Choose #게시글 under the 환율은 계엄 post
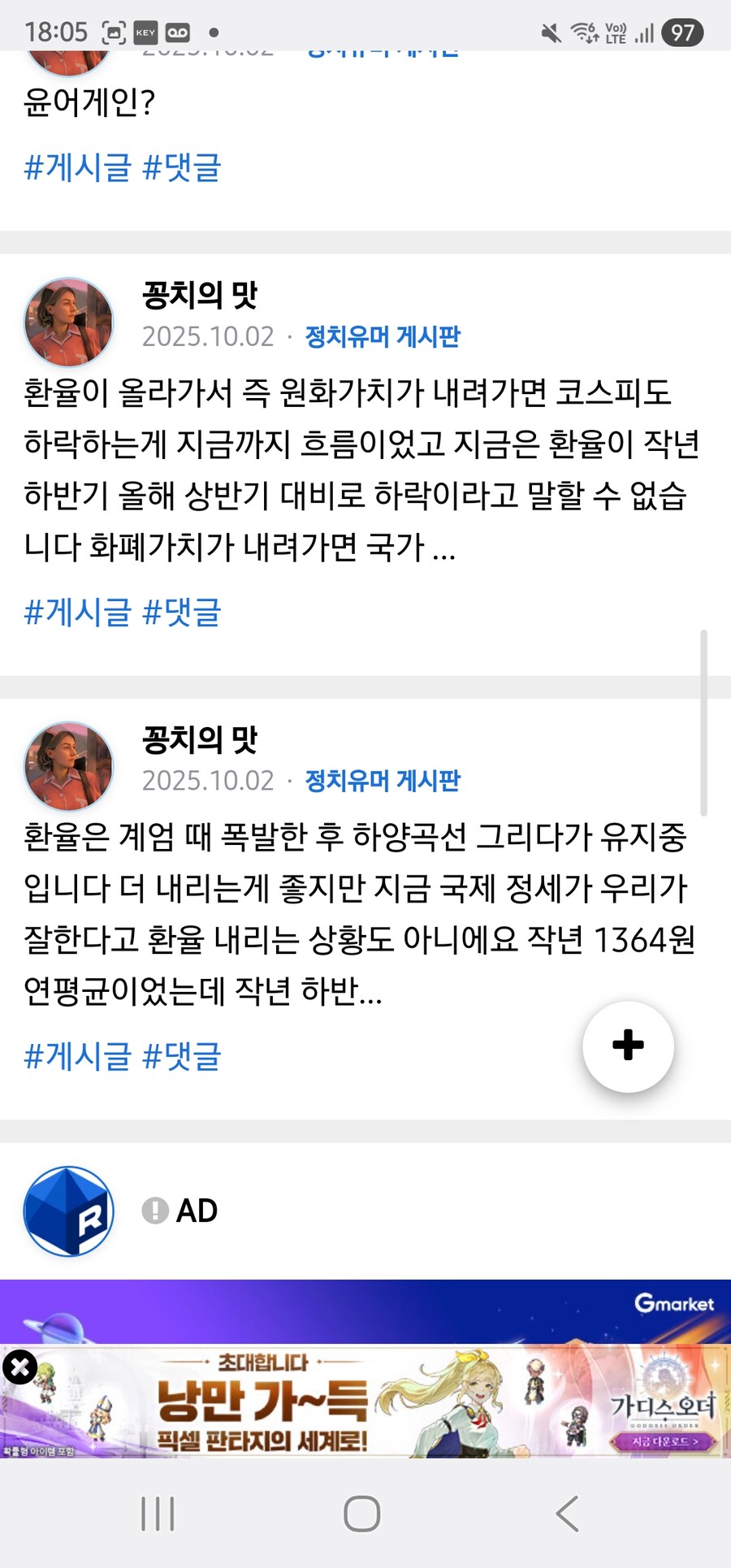 (x=77, y=1056)
